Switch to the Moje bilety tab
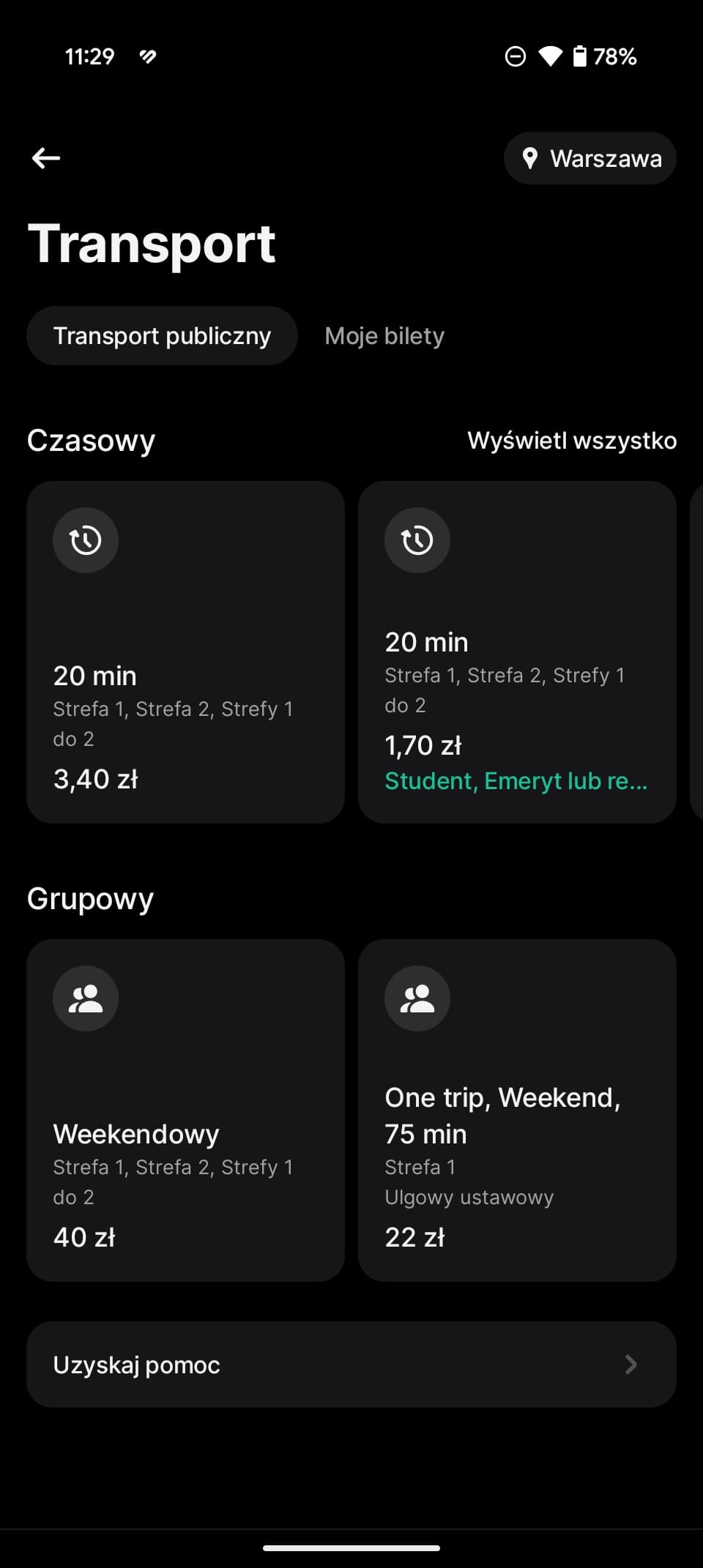This screenshot has height=1568, width=703. pos(384,336)
